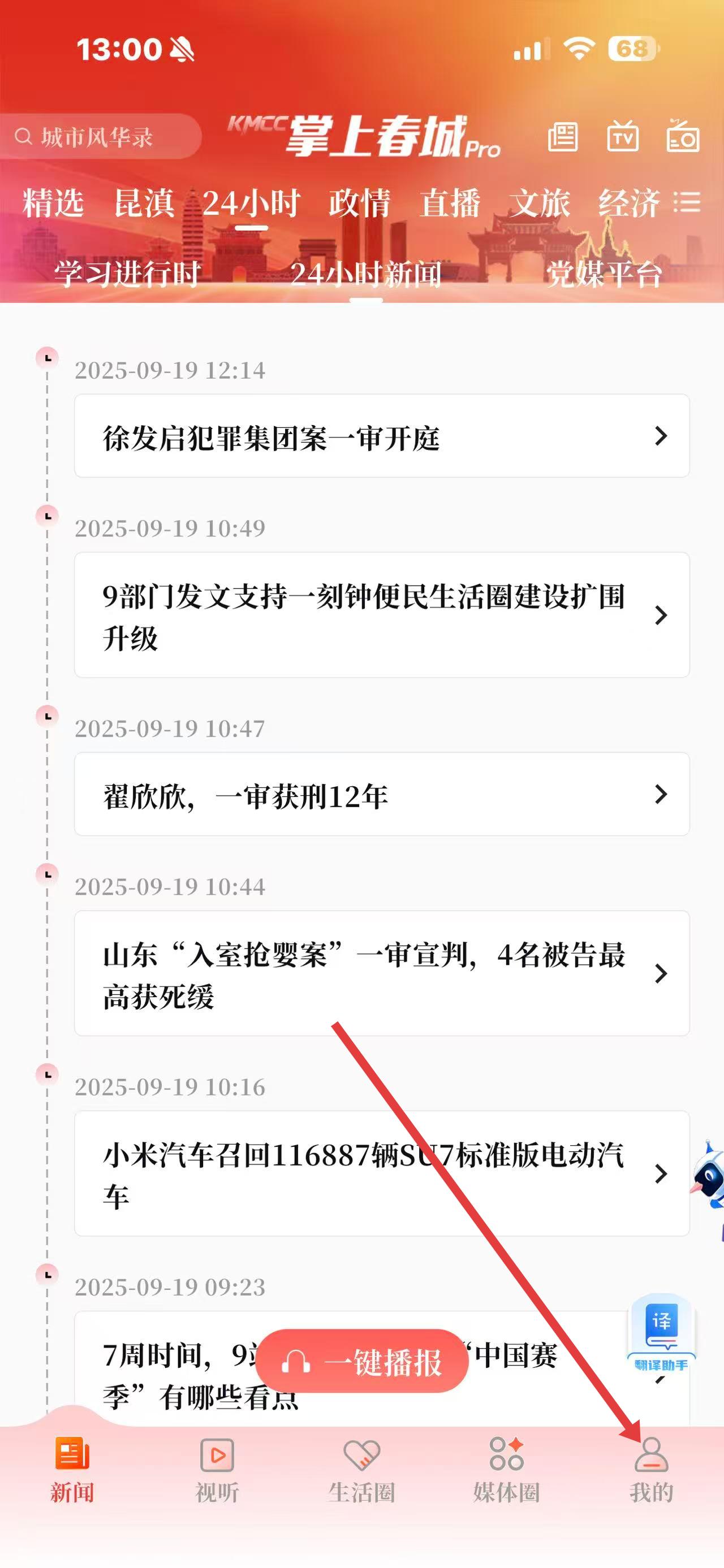The image size is (724, 1568).
Task: Open the radio icon in header
Action: [683, 136]
